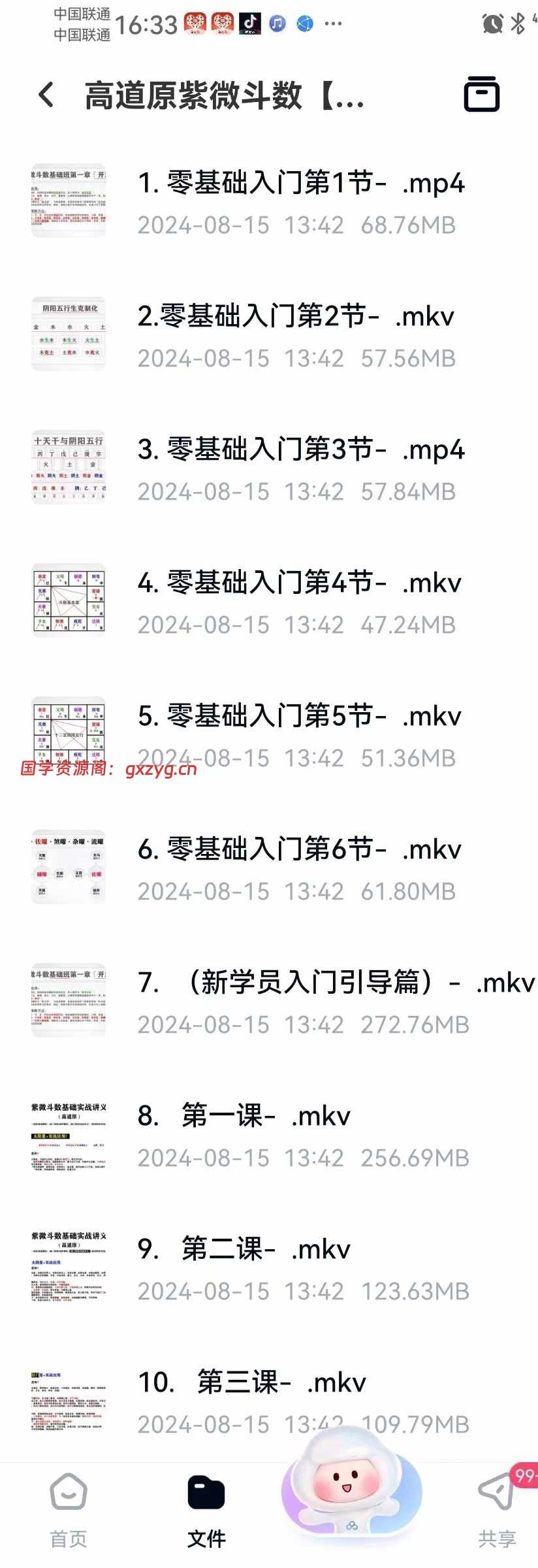This screenshot has width=538, height=1568.
Task: Open 10. 第三课 .mkv
Action: tap(252, 1382)
